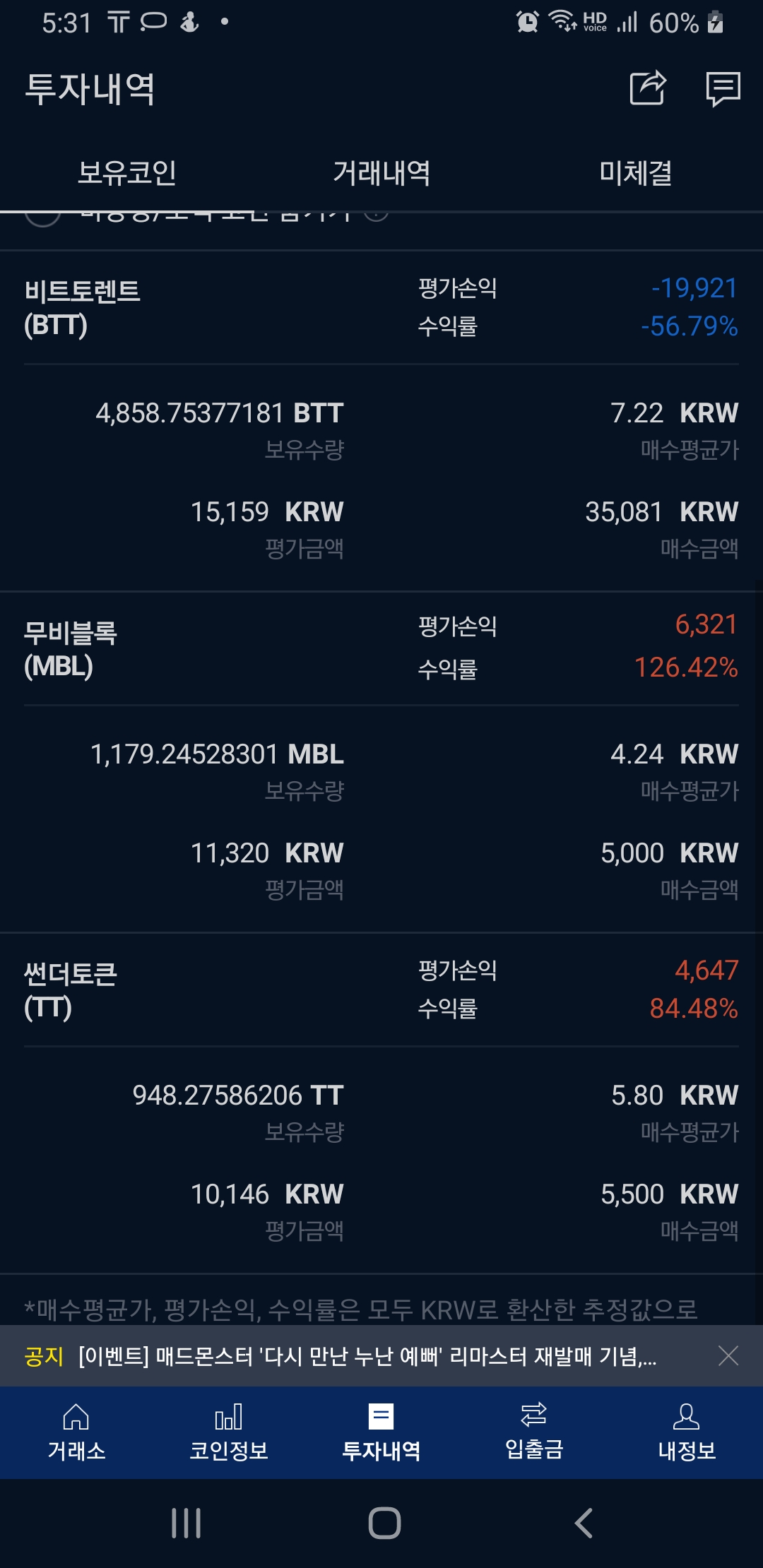
Task: Dismiss the 공지 notice banner
Action: [x=728, y=1355]
